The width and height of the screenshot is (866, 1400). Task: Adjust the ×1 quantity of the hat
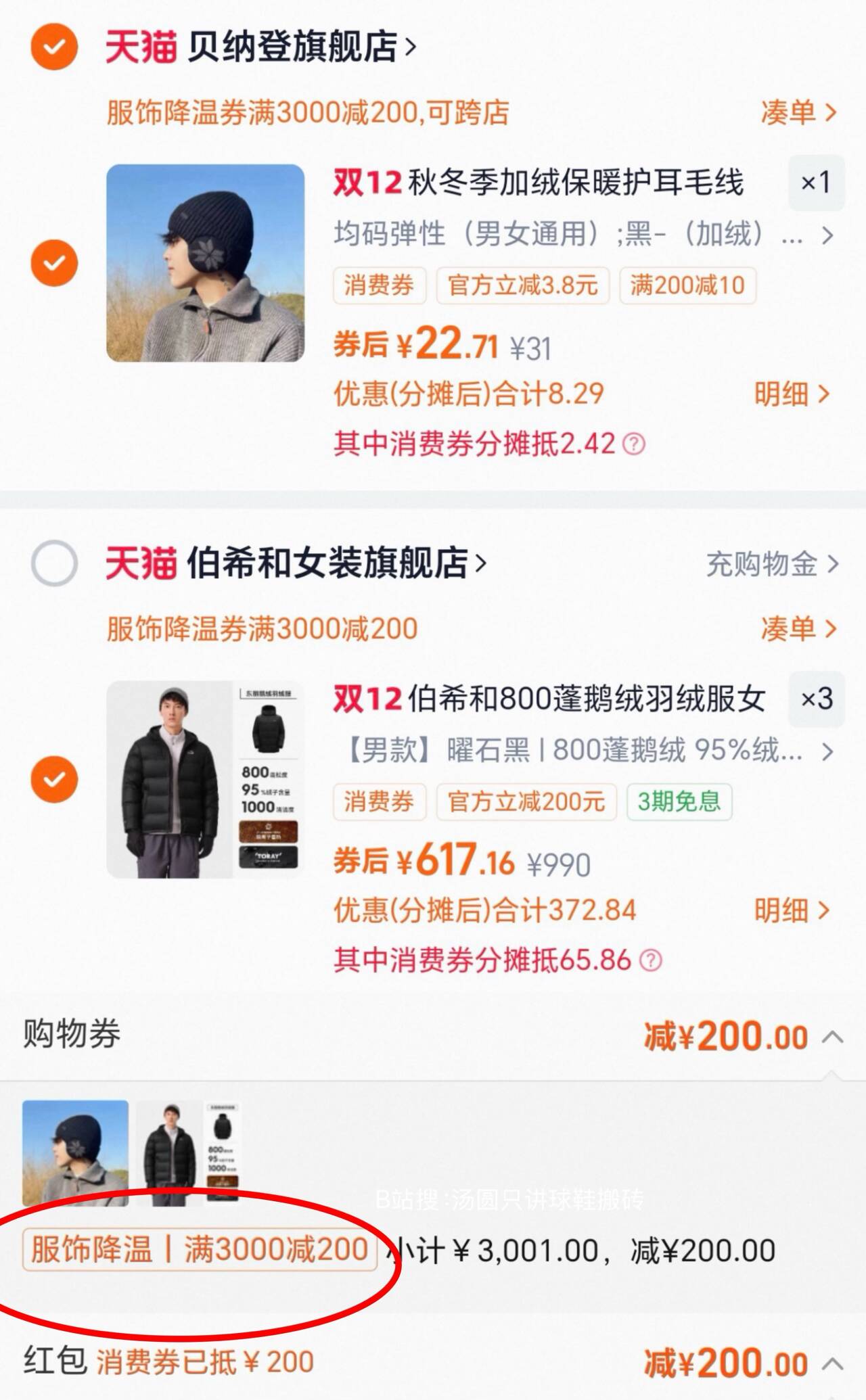[x=815, y=183]
